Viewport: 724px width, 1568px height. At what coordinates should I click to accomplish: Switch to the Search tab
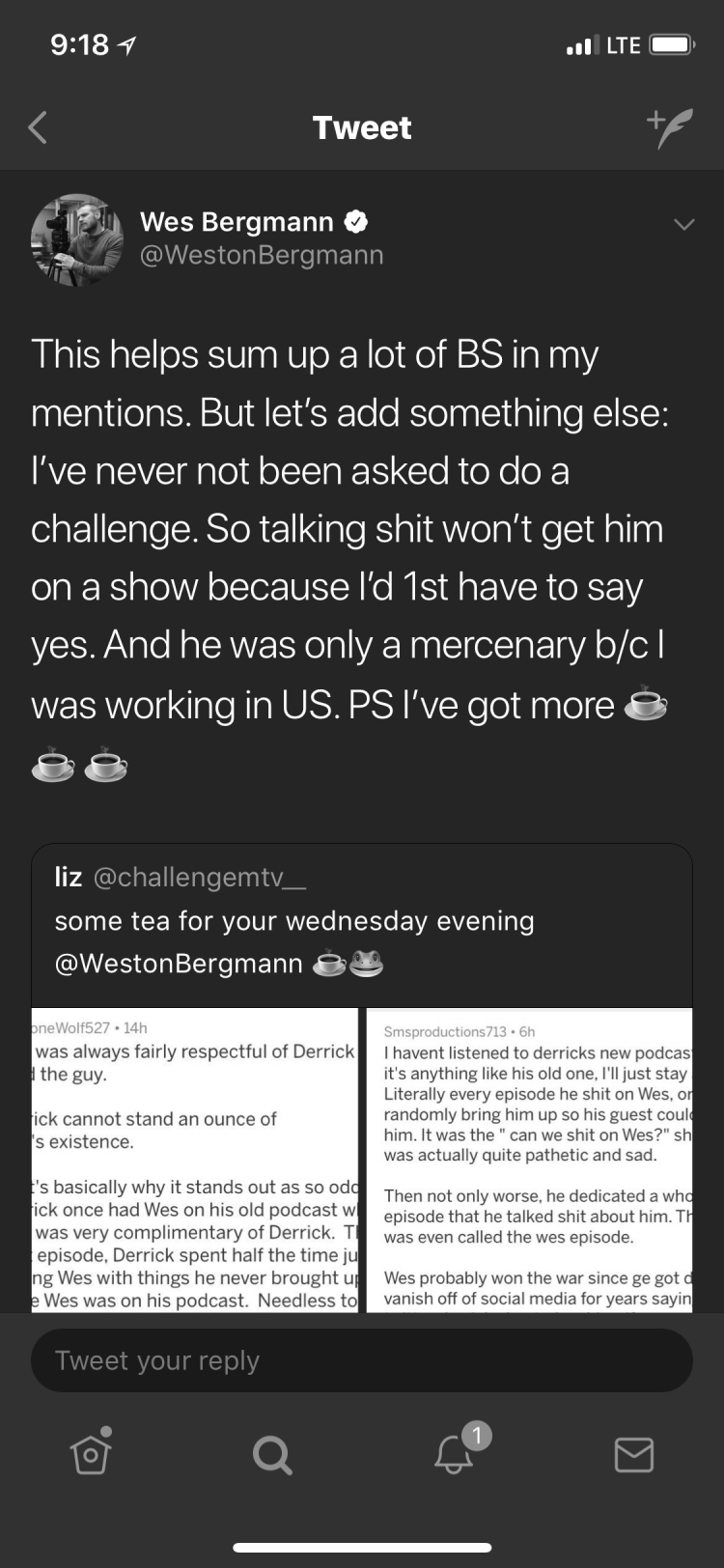[x=272, y=1454]
